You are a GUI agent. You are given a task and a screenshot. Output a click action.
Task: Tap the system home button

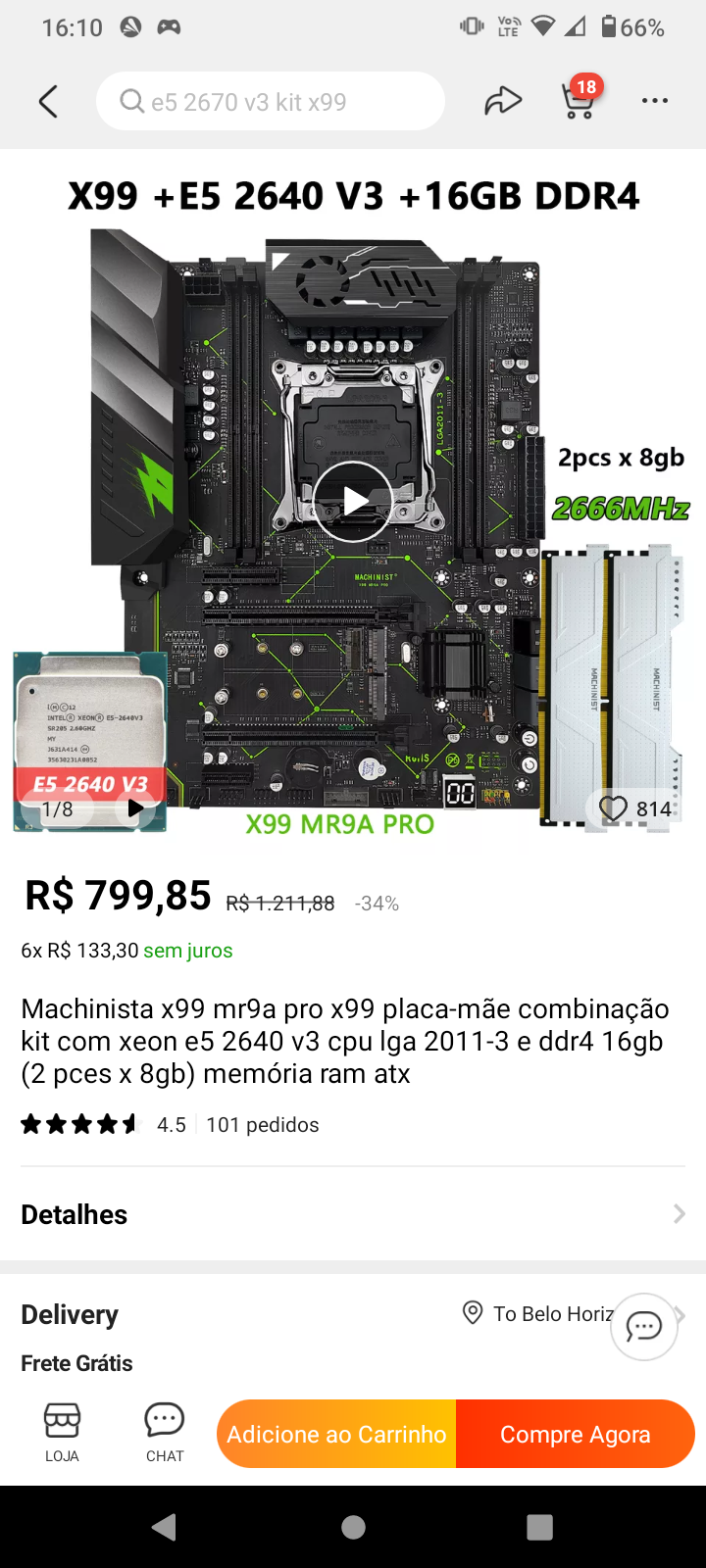(x=353, y=1527)
